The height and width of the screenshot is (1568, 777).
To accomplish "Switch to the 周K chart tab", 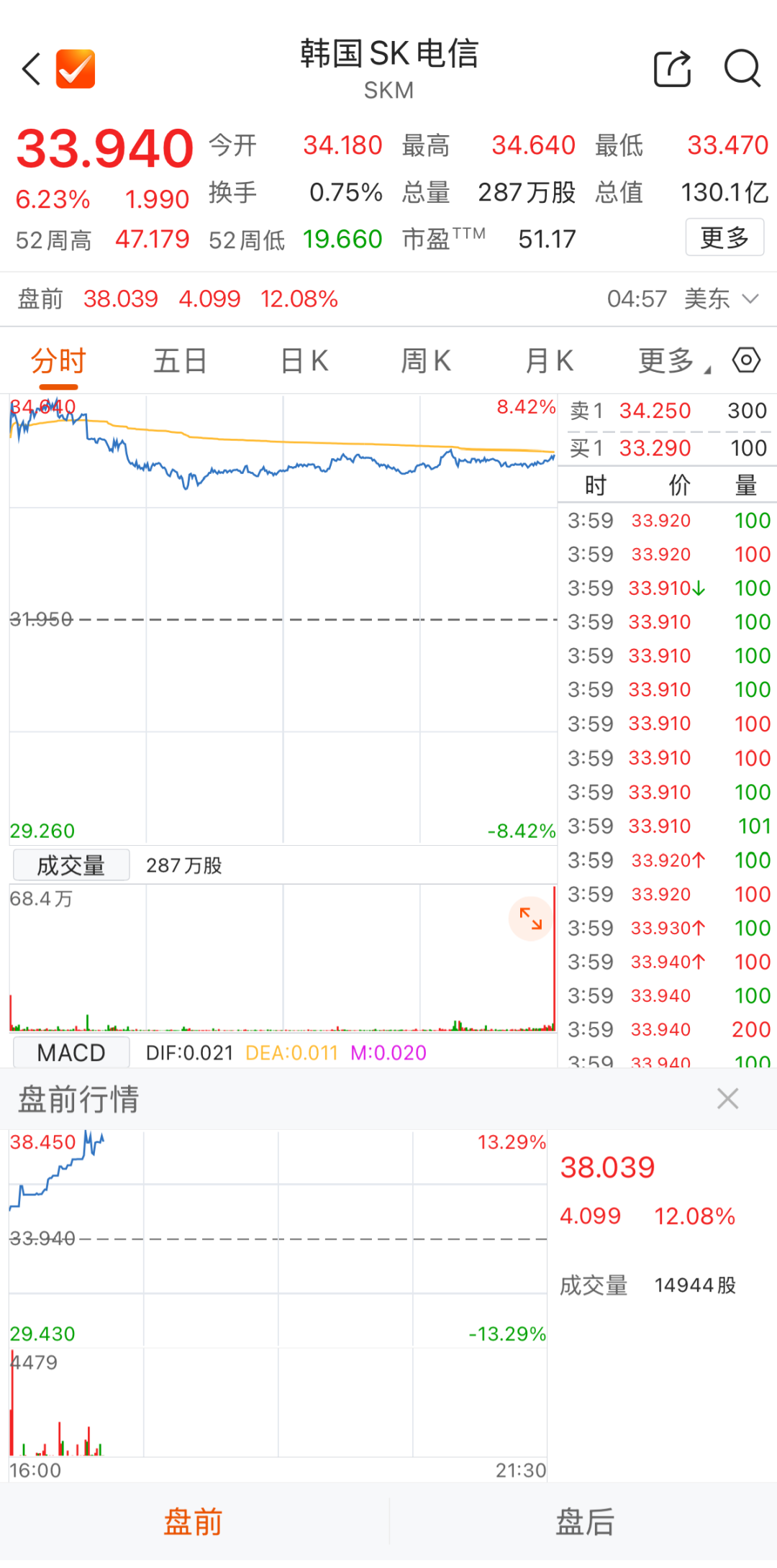I will (426, 360).
